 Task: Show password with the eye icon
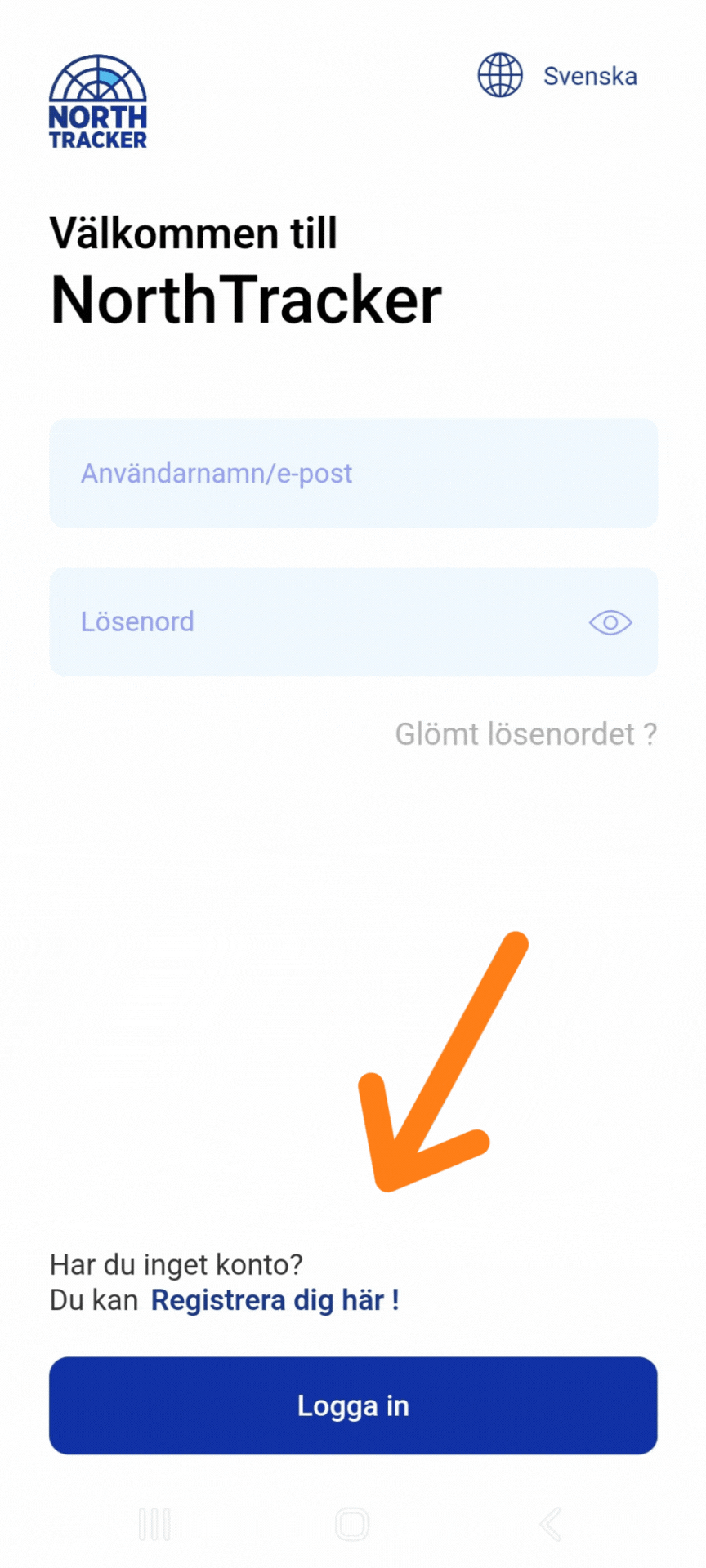click(x=610, y=623)
